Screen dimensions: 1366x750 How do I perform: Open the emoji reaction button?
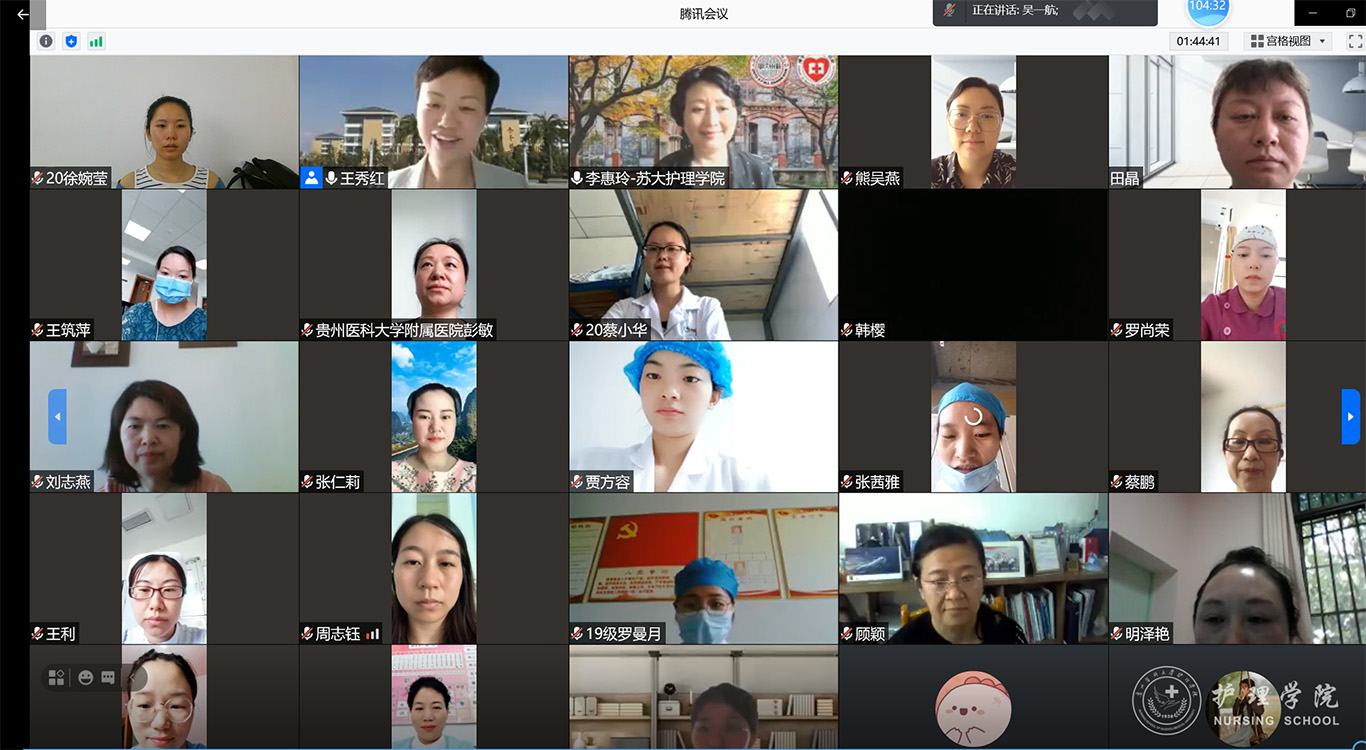pos(86,678)
